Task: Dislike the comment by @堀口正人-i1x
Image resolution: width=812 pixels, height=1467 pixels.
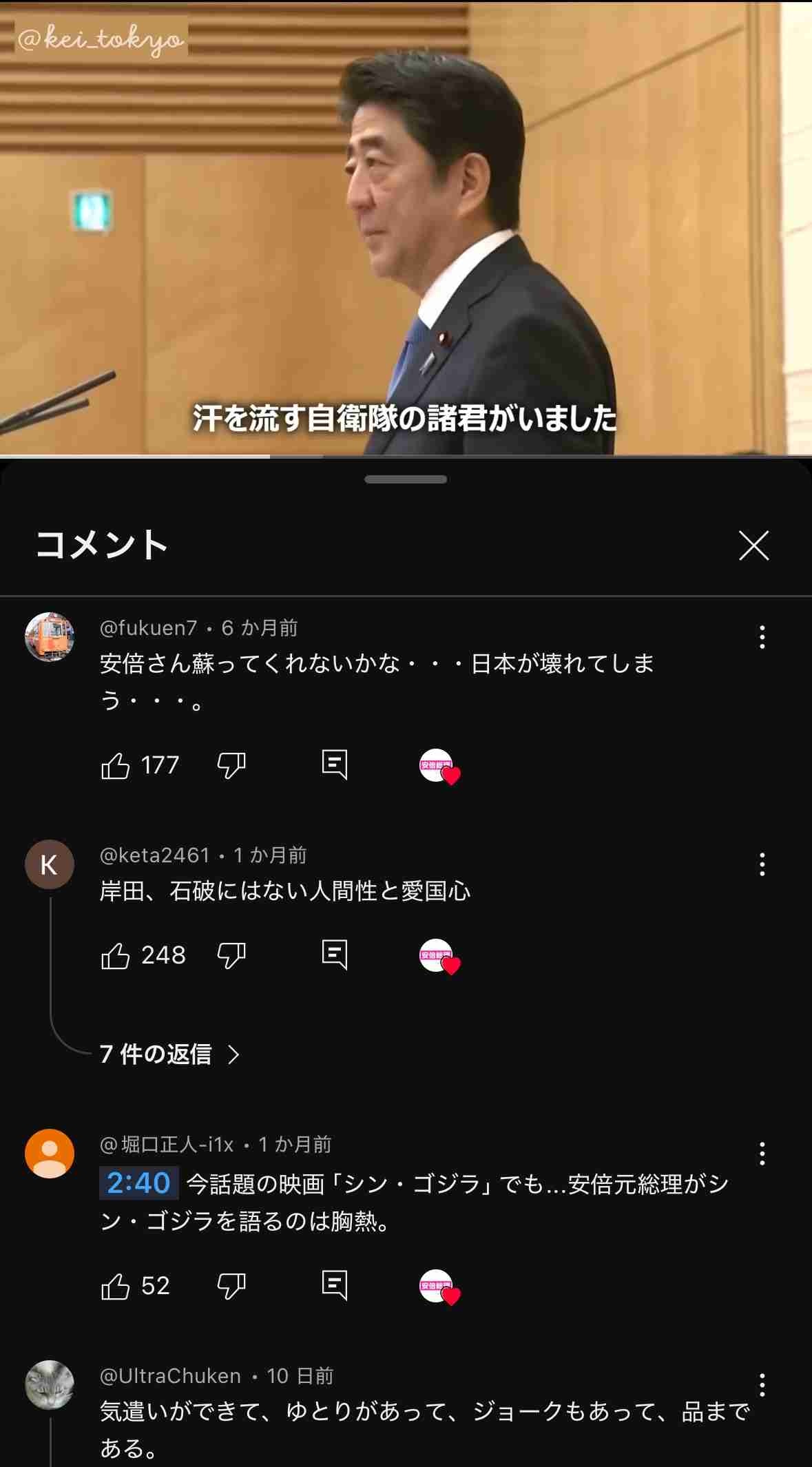Action: [231, 1286]
